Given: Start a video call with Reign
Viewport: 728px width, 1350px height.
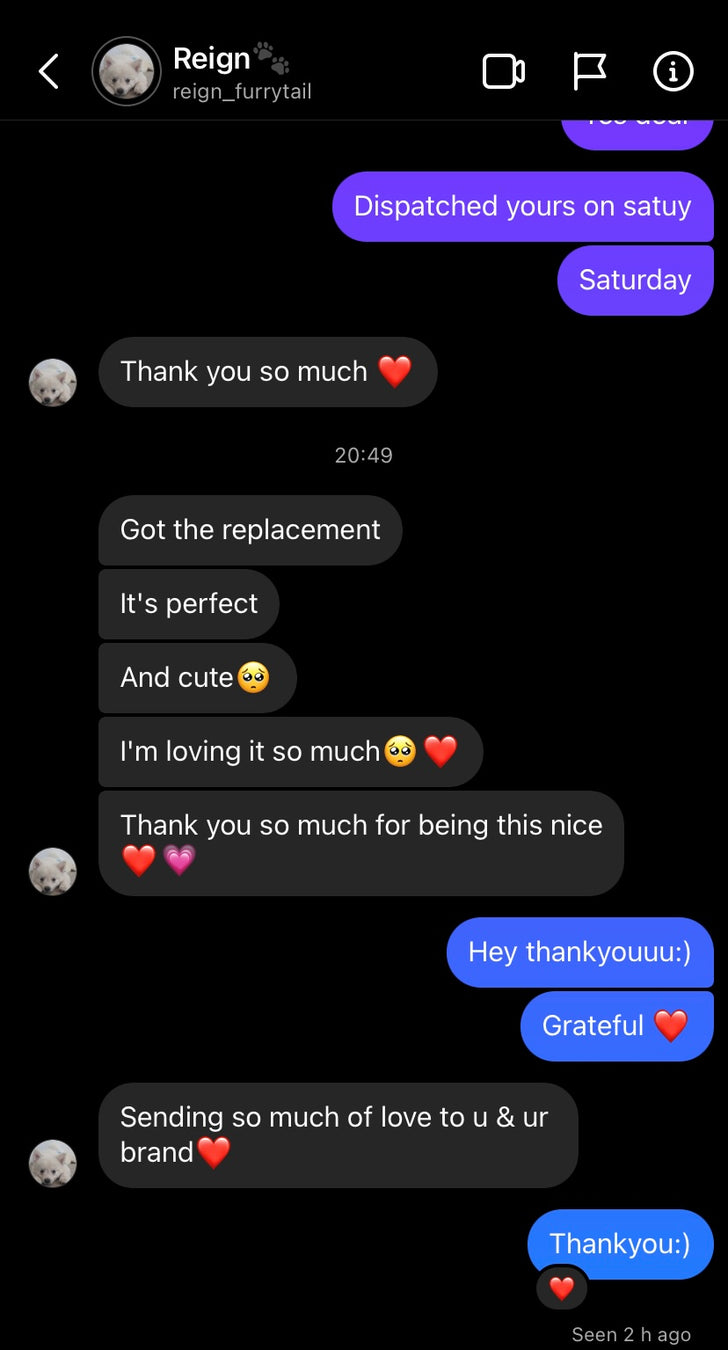Looking at the screenshot, I should (x=504, y=72).
